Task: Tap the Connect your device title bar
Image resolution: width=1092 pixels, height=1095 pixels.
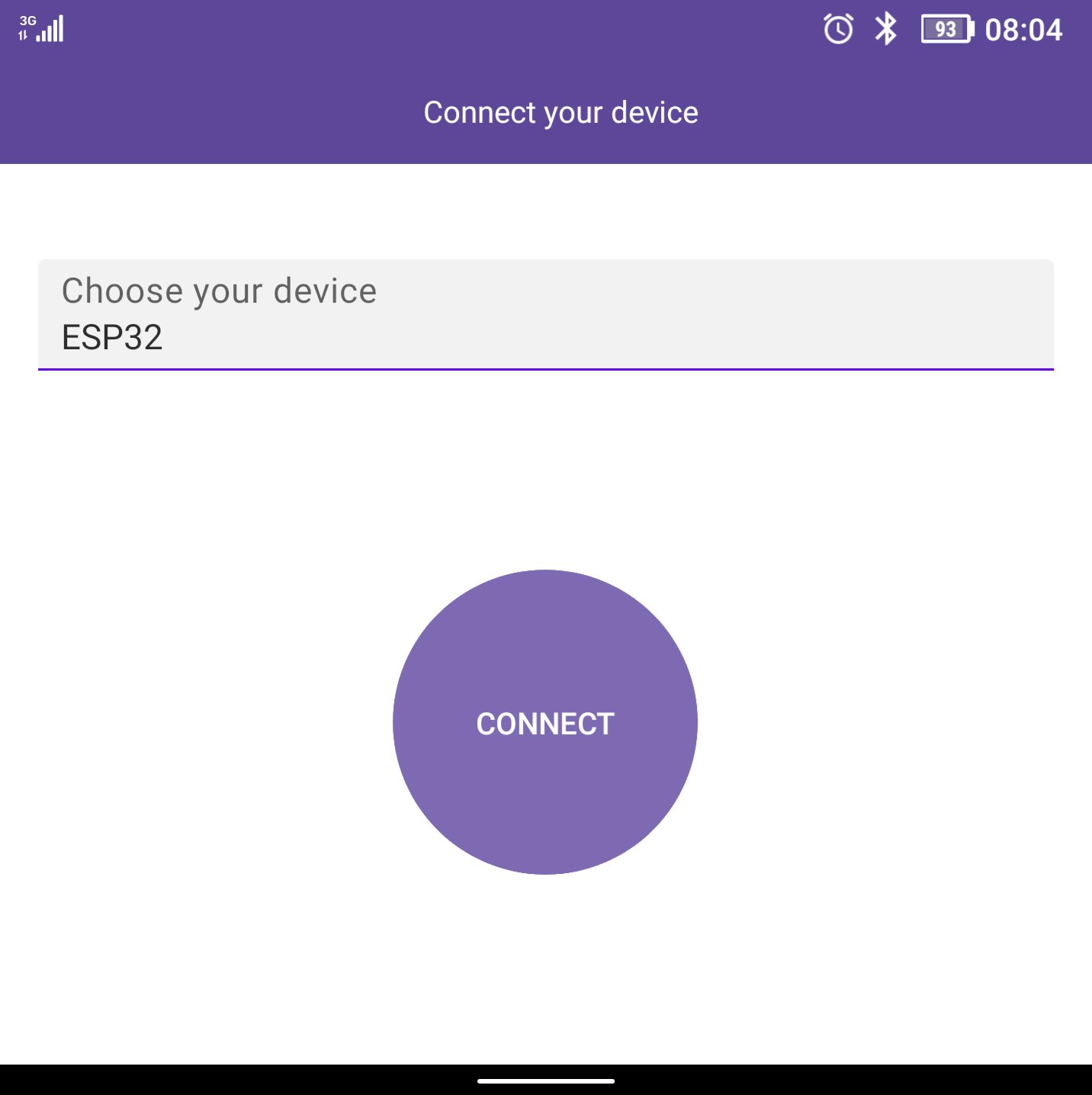Action: click(561, 112)
